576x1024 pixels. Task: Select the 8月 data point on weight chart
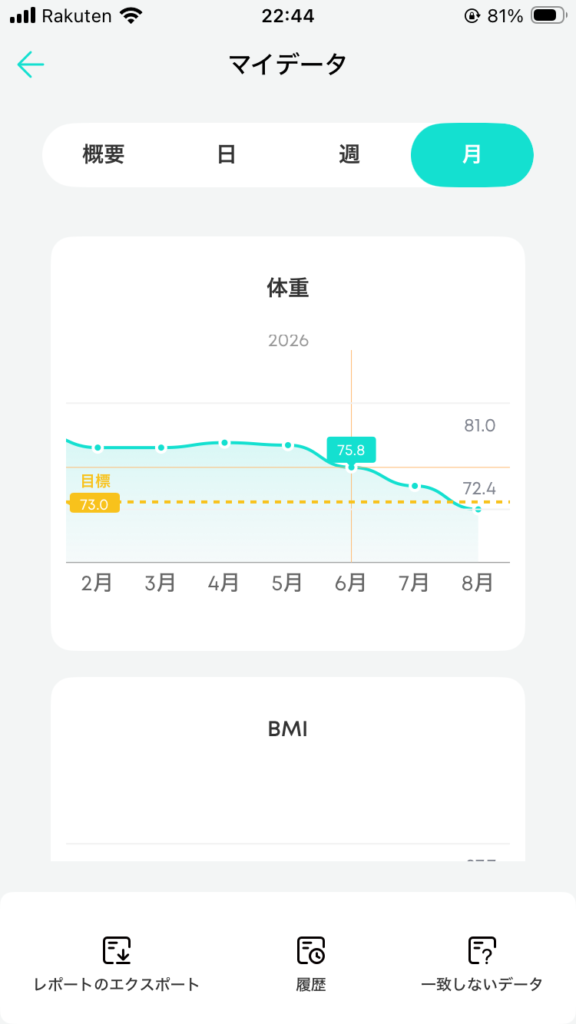[x=477, y=509]
